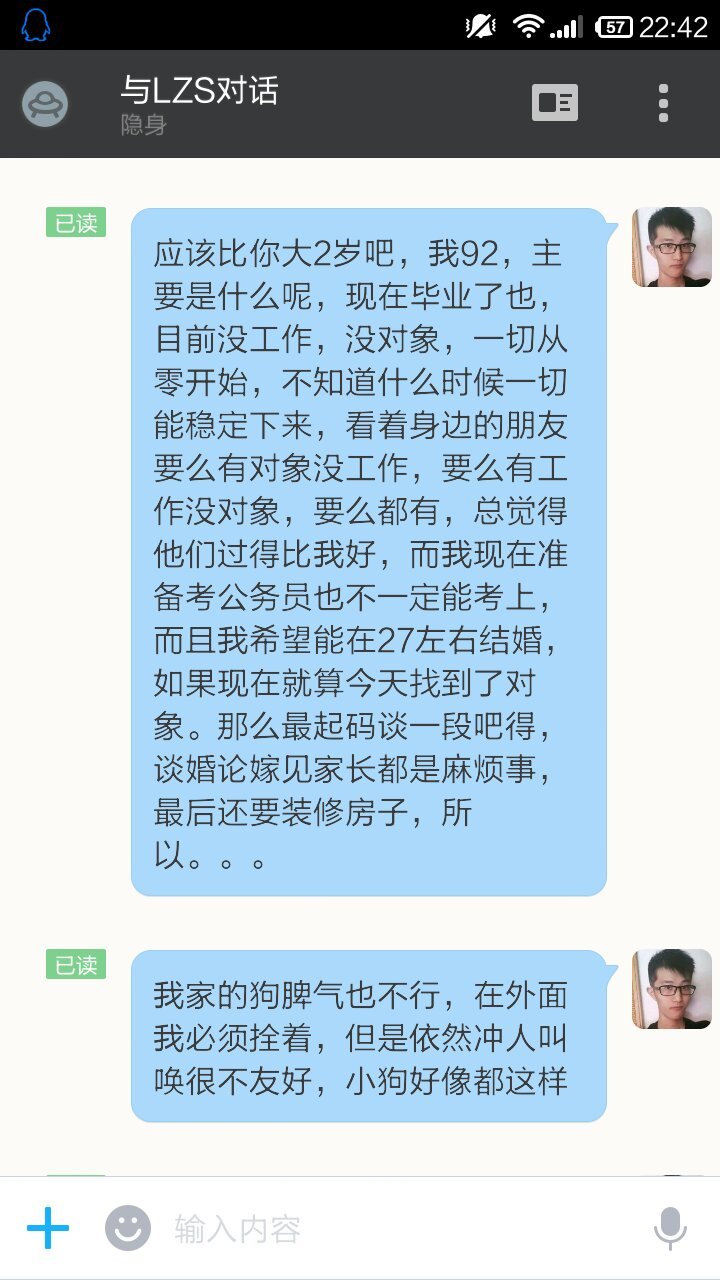Tap the sender avatar beside the 我家的狗脾气 message

(x=671, y=989)
